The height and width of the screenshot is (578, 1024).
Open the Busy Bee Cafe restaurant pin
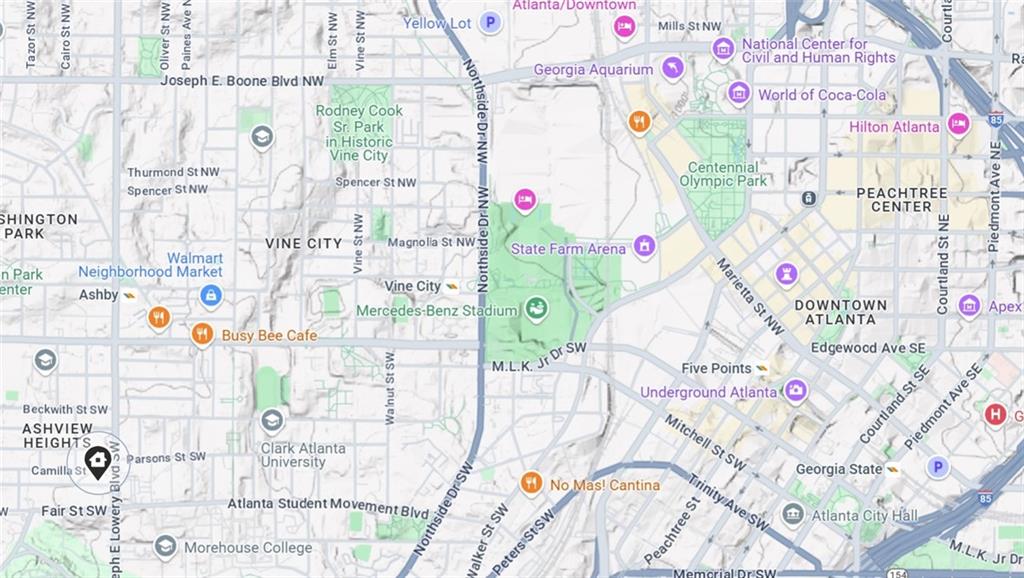pos(203,334)
